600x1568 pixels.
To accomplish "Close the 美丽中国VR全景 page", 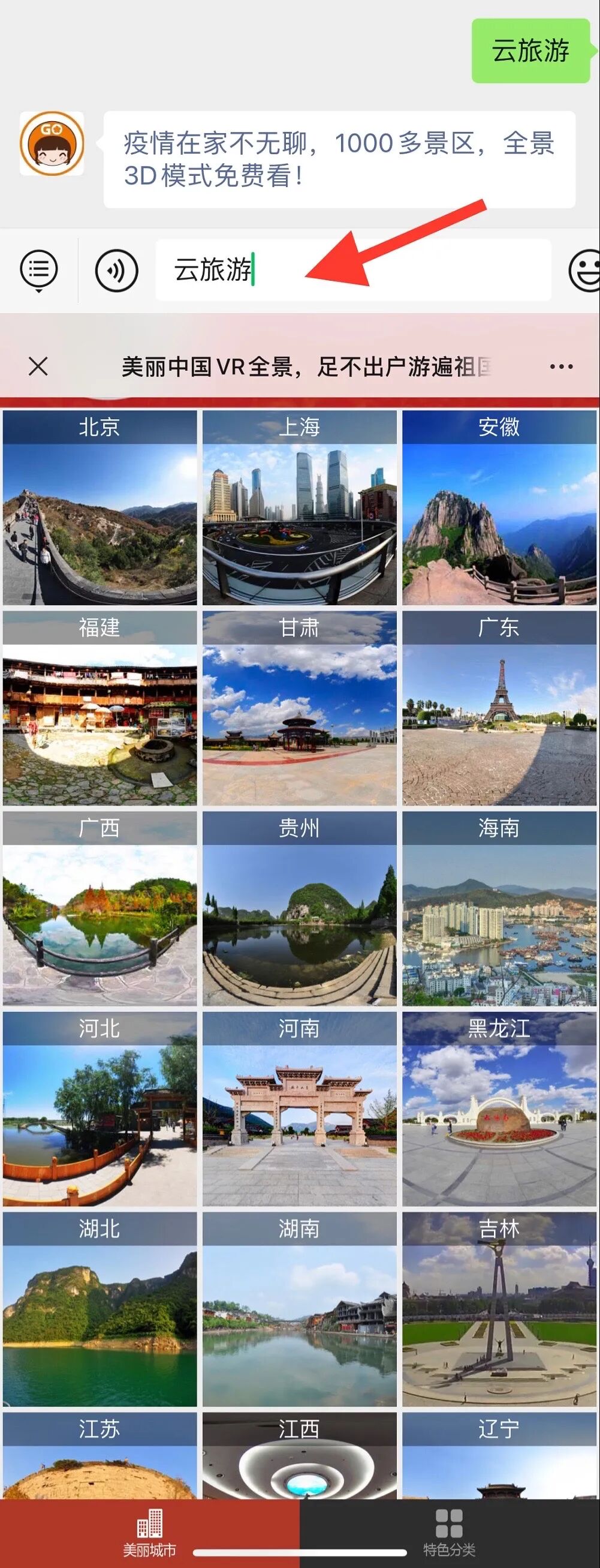I will coord(38,367).
